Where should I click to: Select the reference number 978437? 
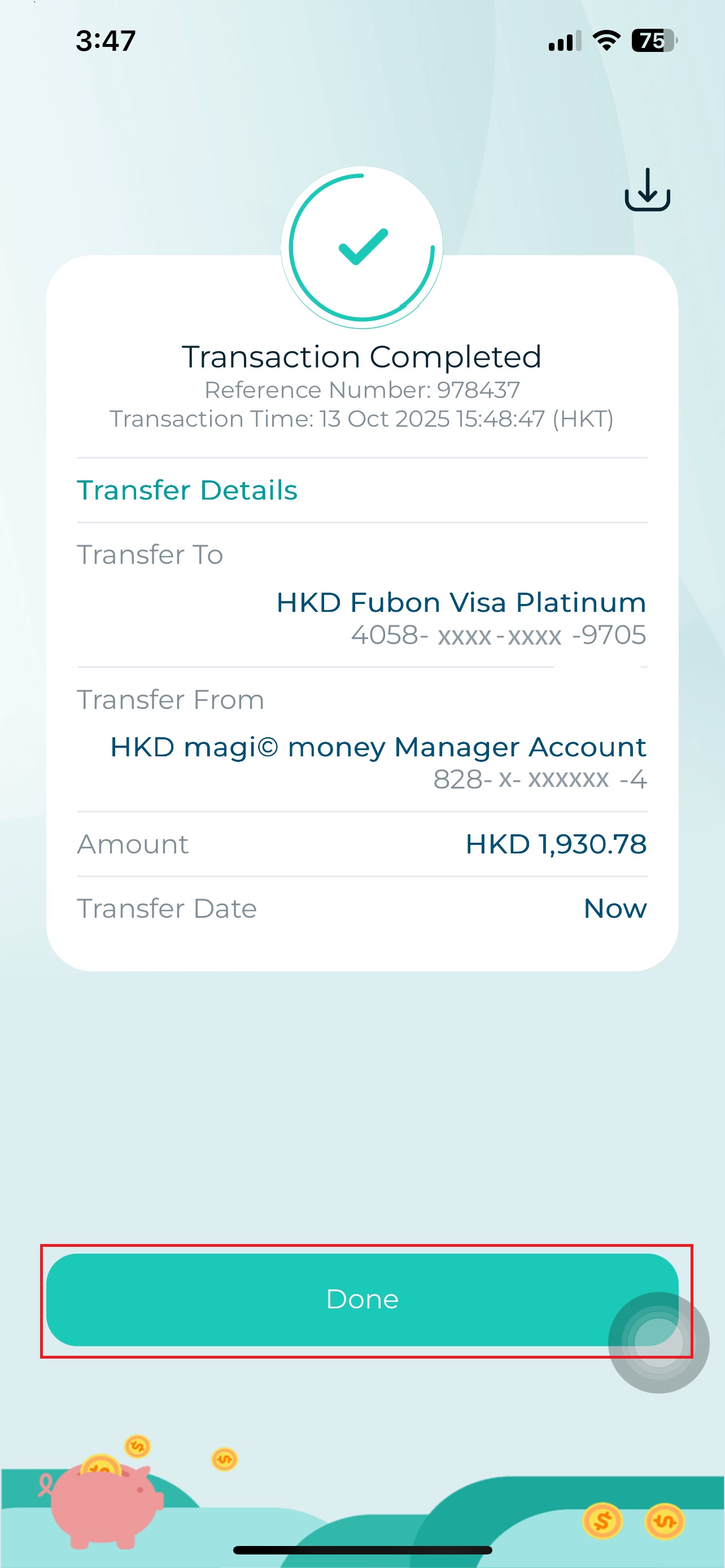[x=362, y=389]
